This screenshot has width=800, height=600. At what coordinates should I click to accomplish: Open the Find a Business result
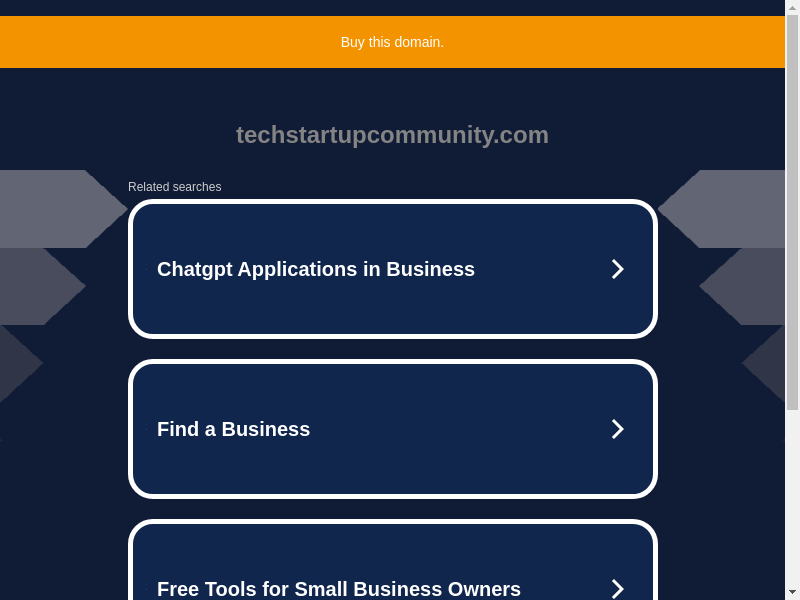(392, 429)
